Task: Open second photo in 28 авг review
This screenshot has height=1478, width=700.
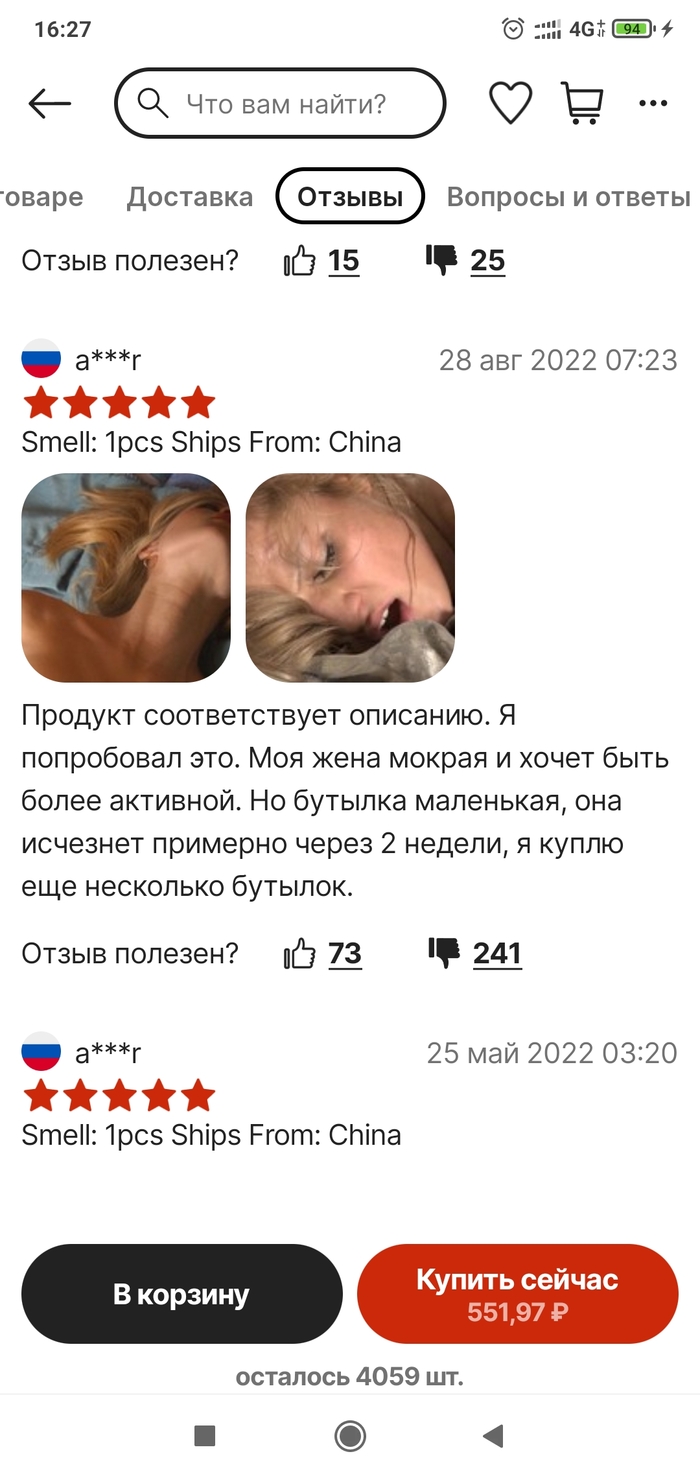Action: click(350, 577)
